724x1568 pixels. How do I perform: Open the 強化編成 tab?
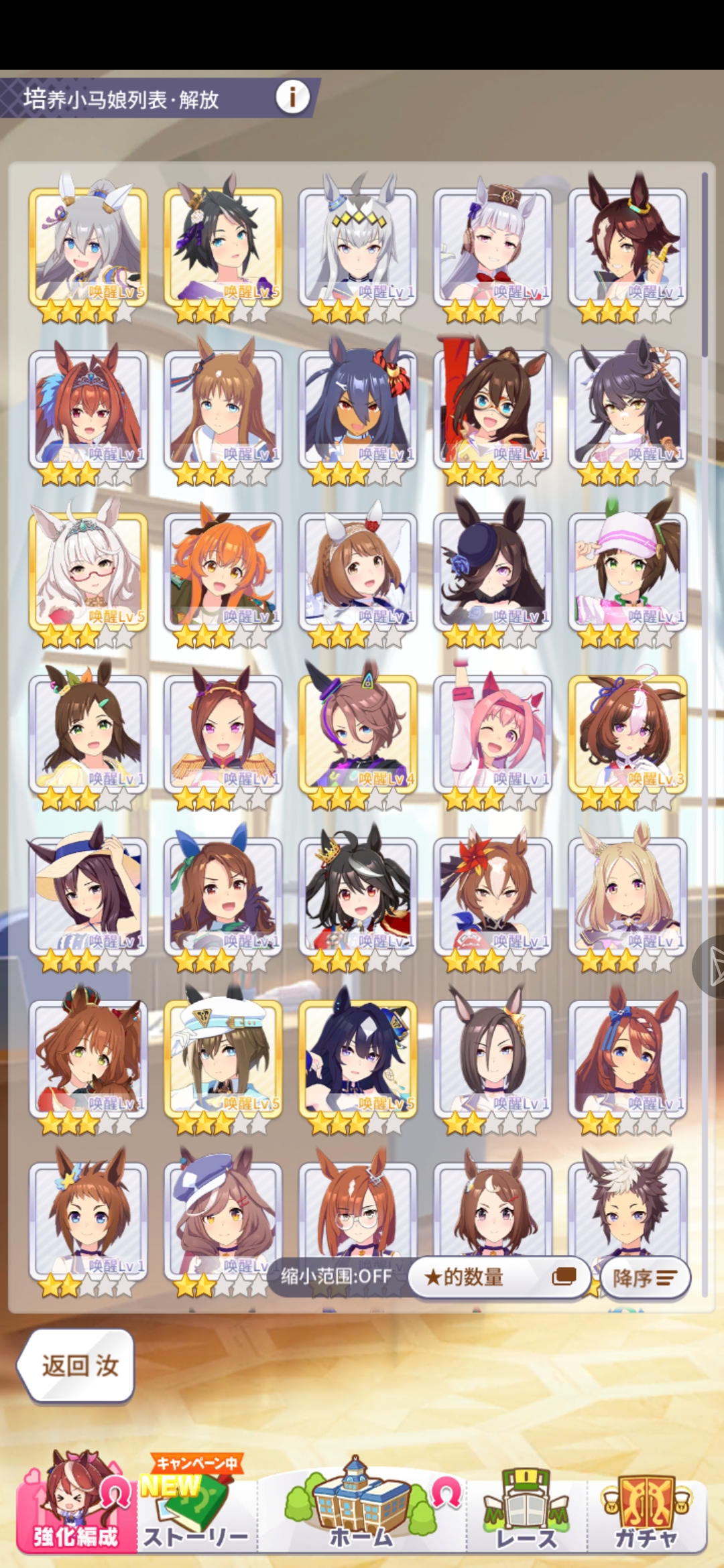pos(76,1502)
